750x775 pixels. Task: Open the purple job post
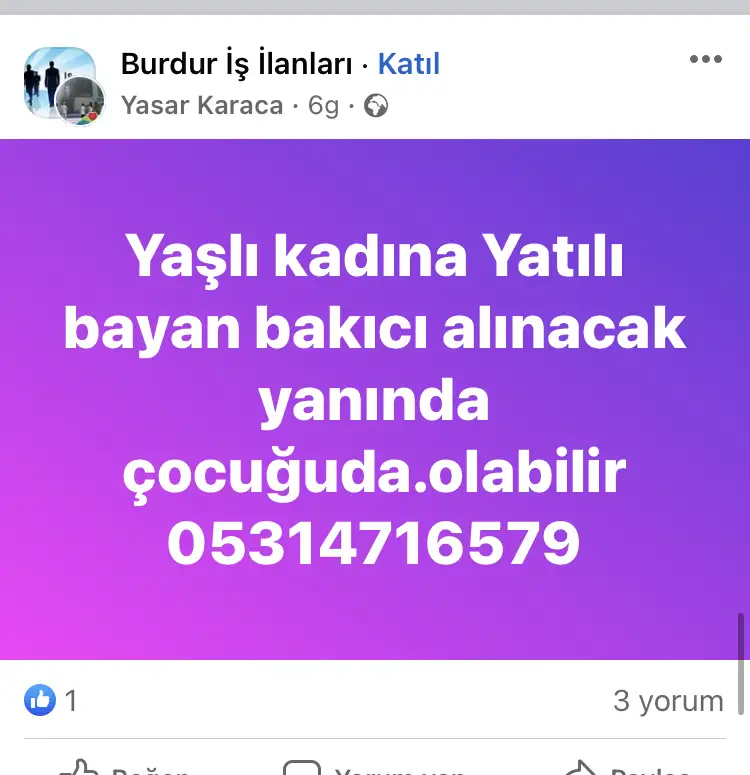375,400
